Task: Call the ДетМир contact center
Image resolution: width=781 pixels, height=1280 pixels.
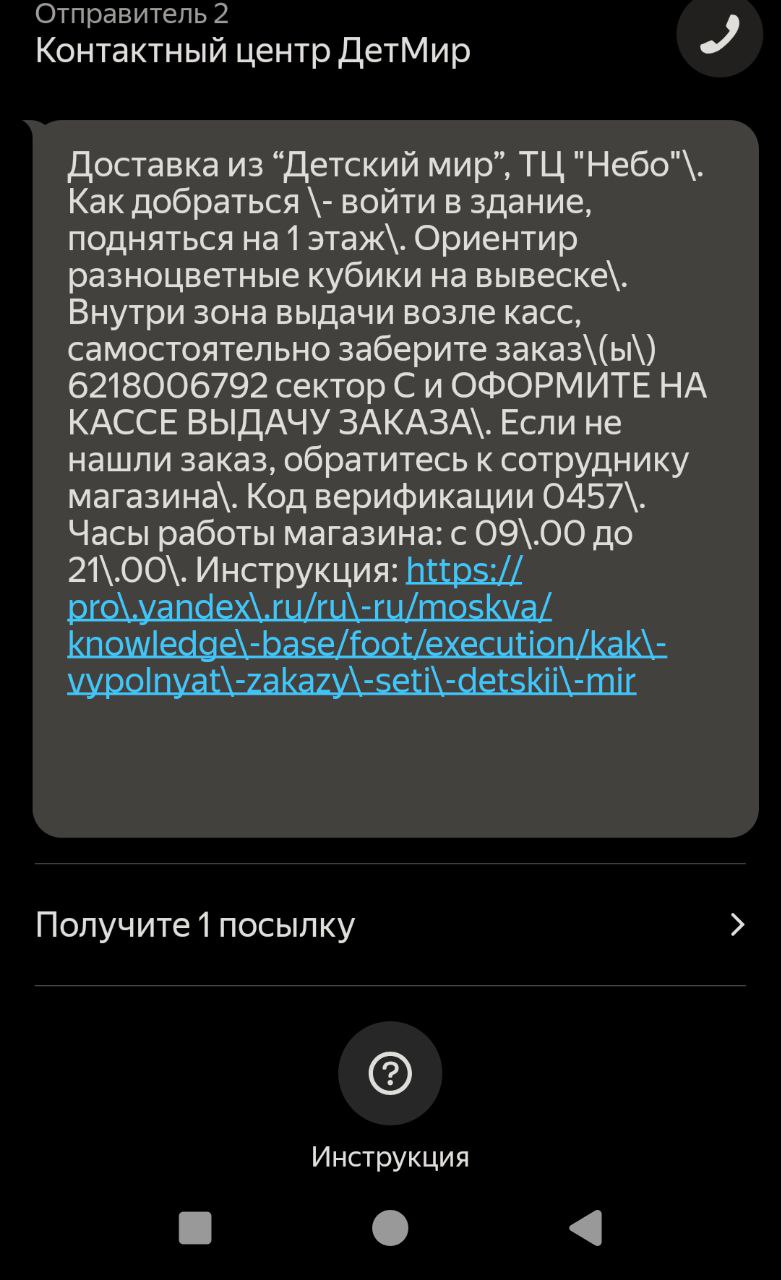Action: [719, 34]
